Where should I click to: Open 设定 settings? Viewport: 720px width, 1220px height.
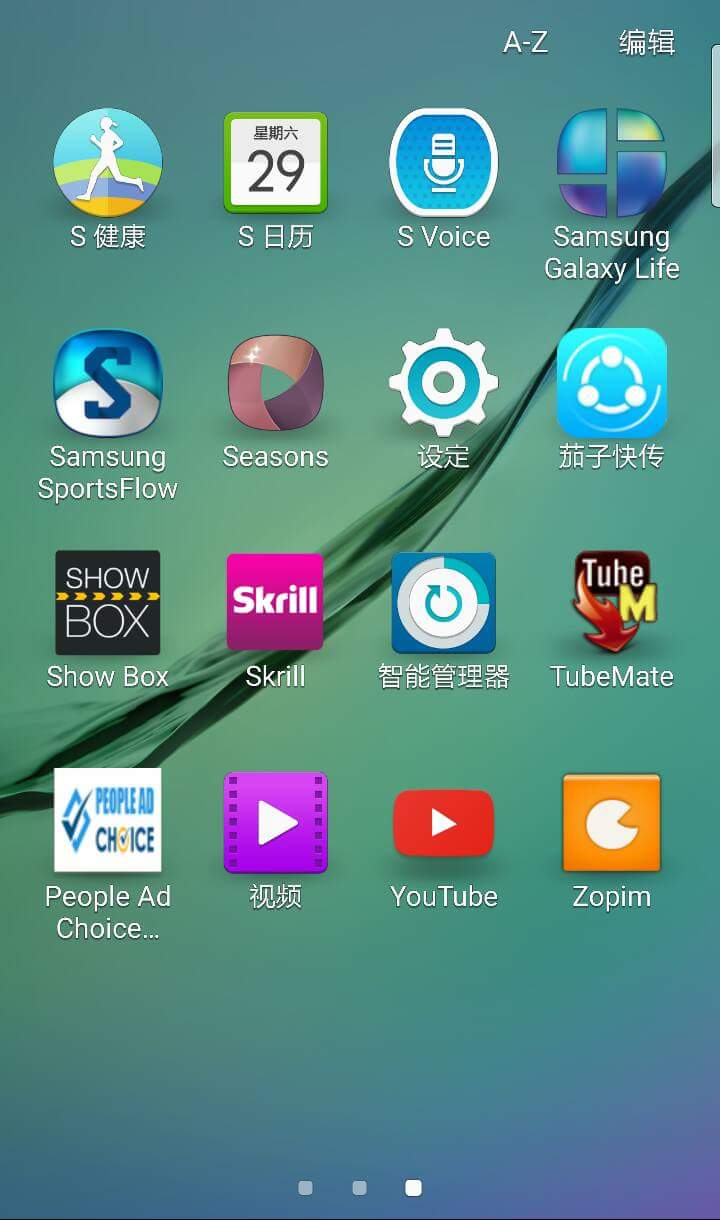[443, 383]
